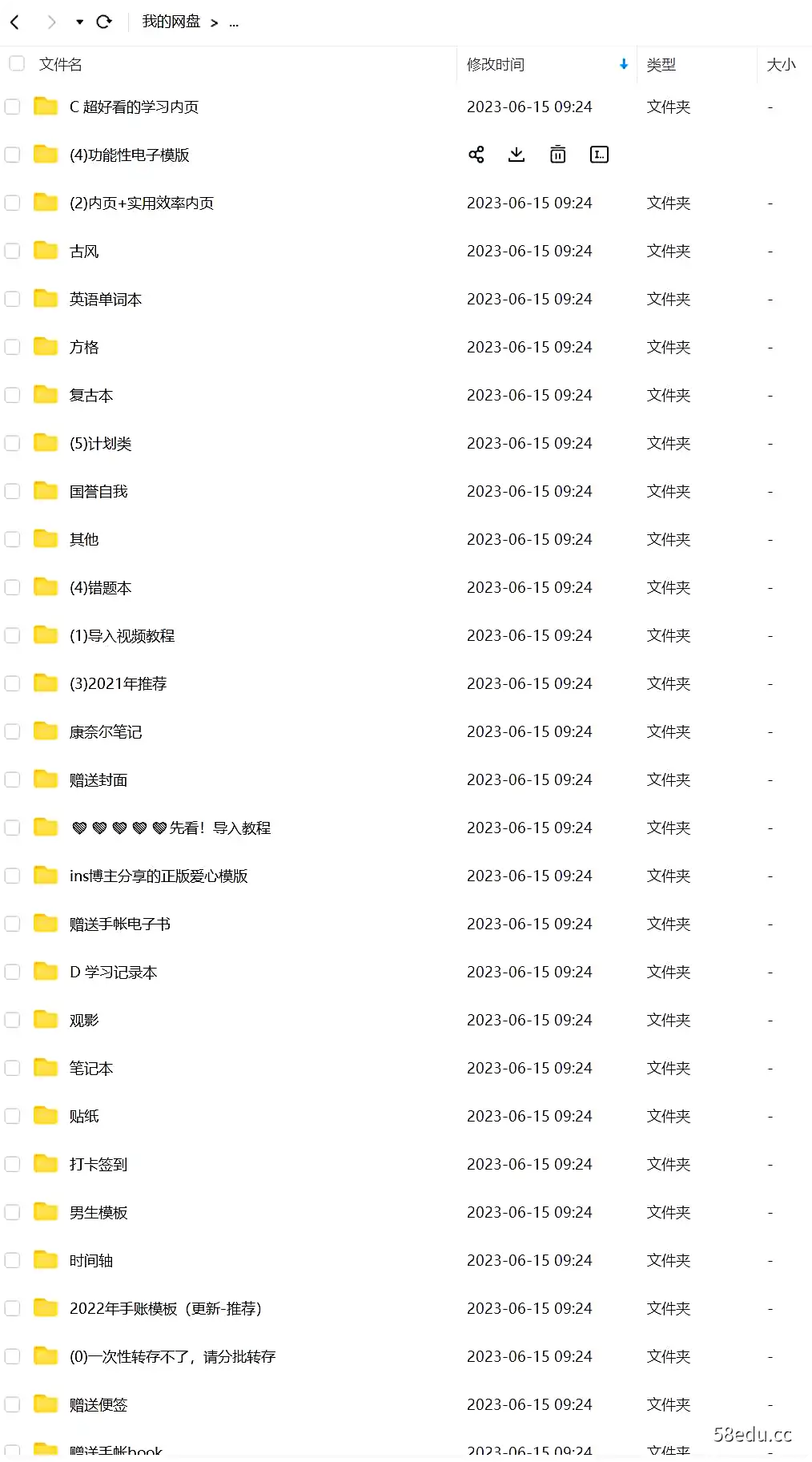Rename the (4)功能性电子模版 folder
Screen dimensions: 812x1462
pos(598,155)
